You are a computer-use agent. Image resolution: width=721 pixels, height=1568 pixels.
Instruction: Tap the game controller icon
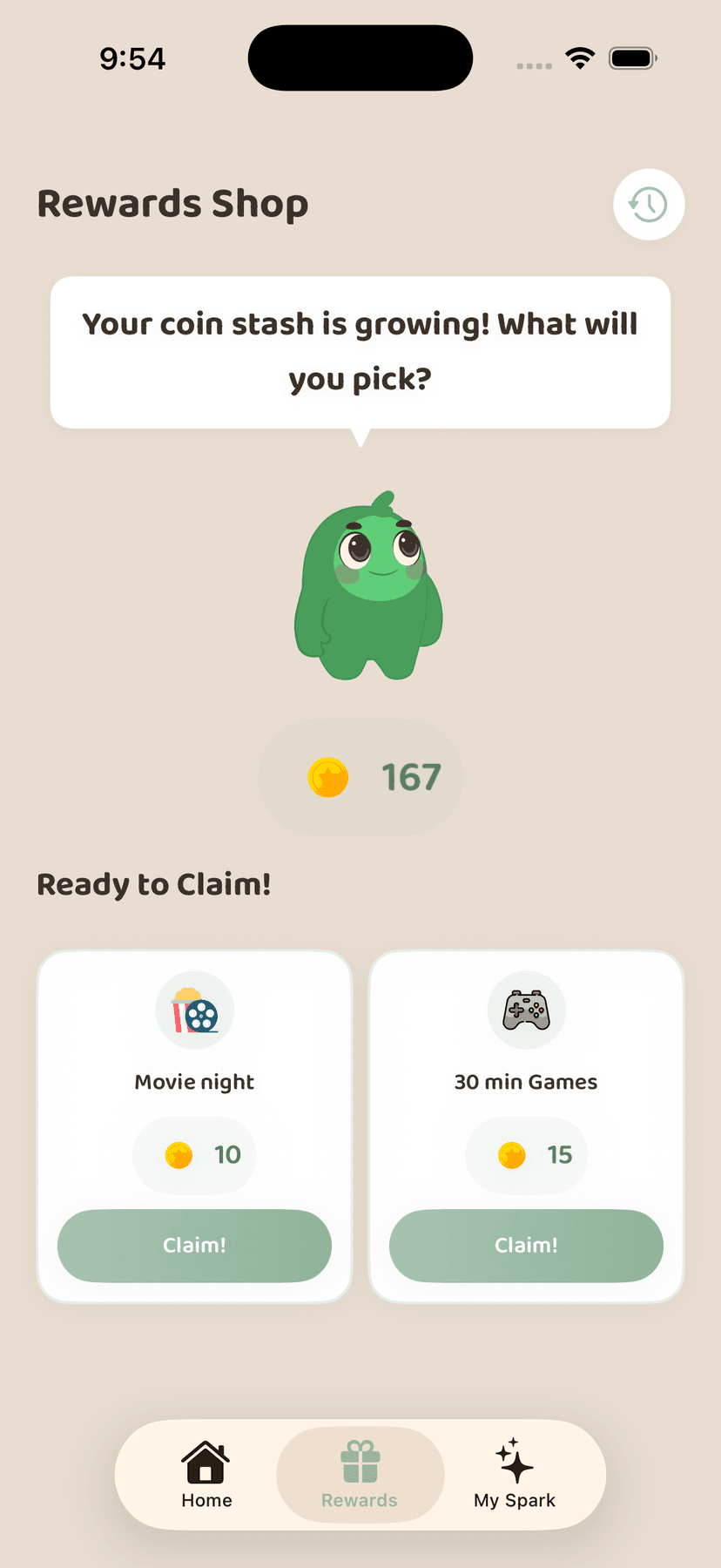point(526,1010)
